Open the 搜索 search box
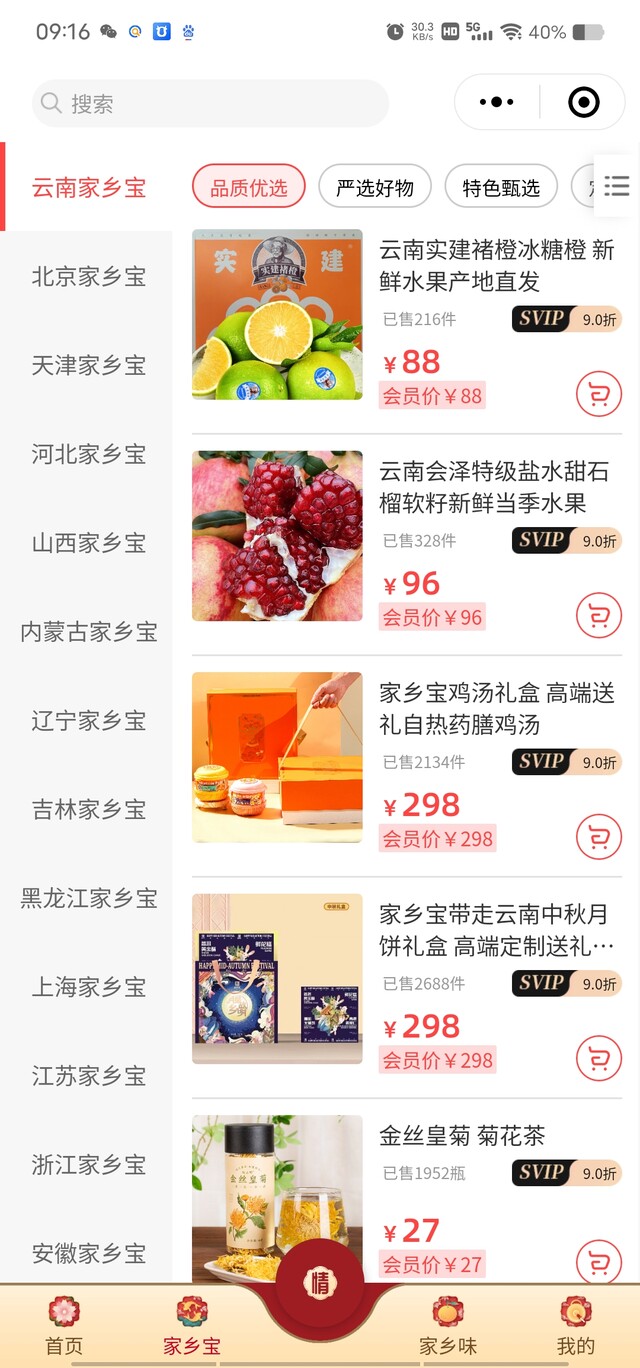Image resolution: width=640 pixels, height=1368 pixels. click(210, 103)
